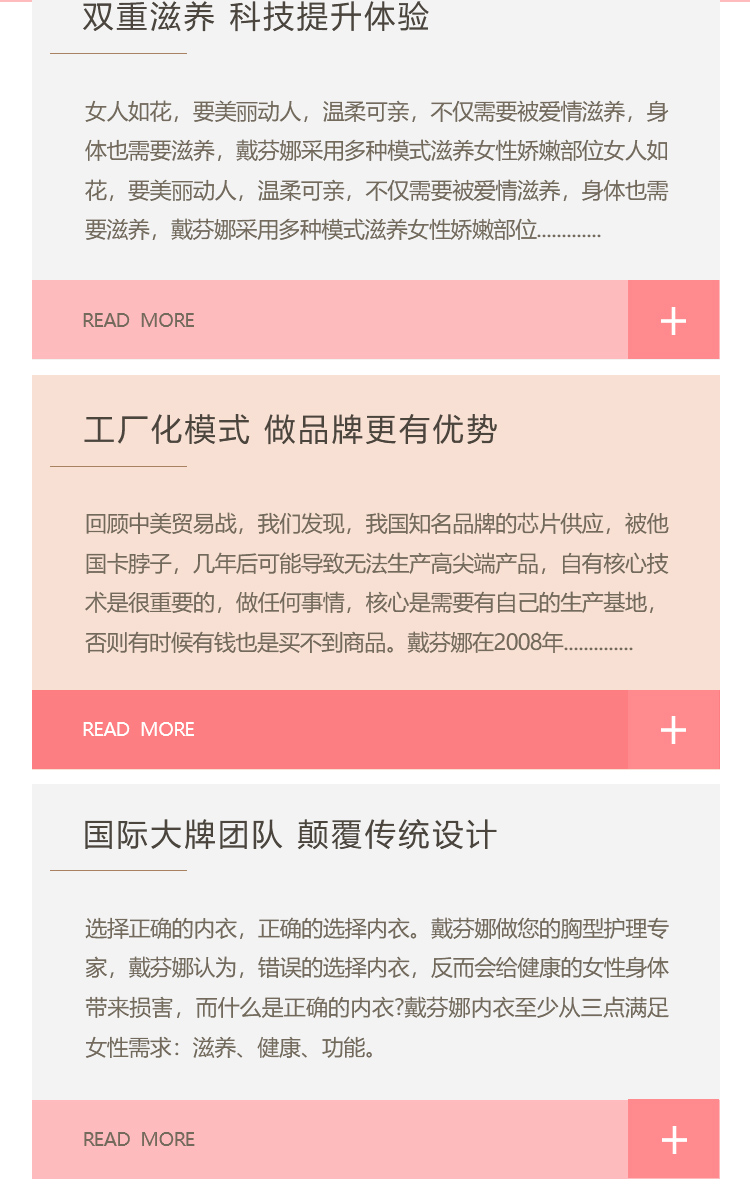750x1203 pixels.
Task: Select READ MORE under 国际大牌团队 颠覆传统设计
Action: (138, 1139)
